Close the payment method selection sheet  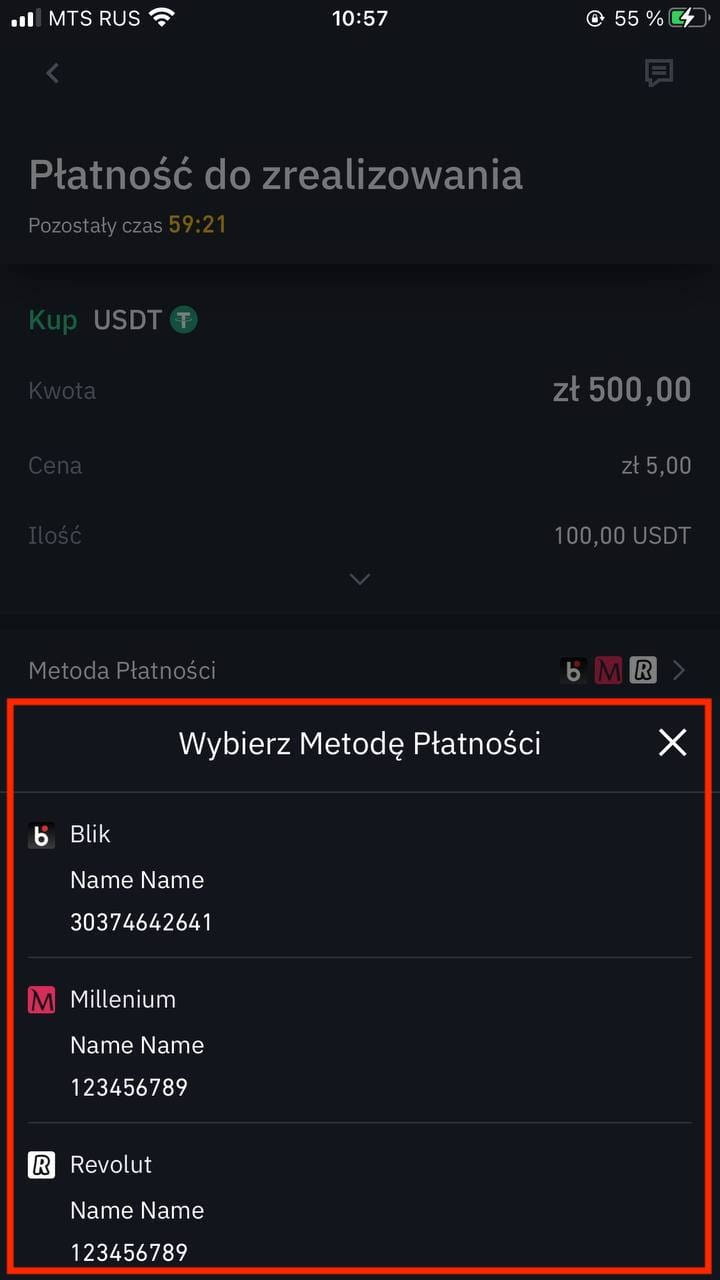pos(672,742)
